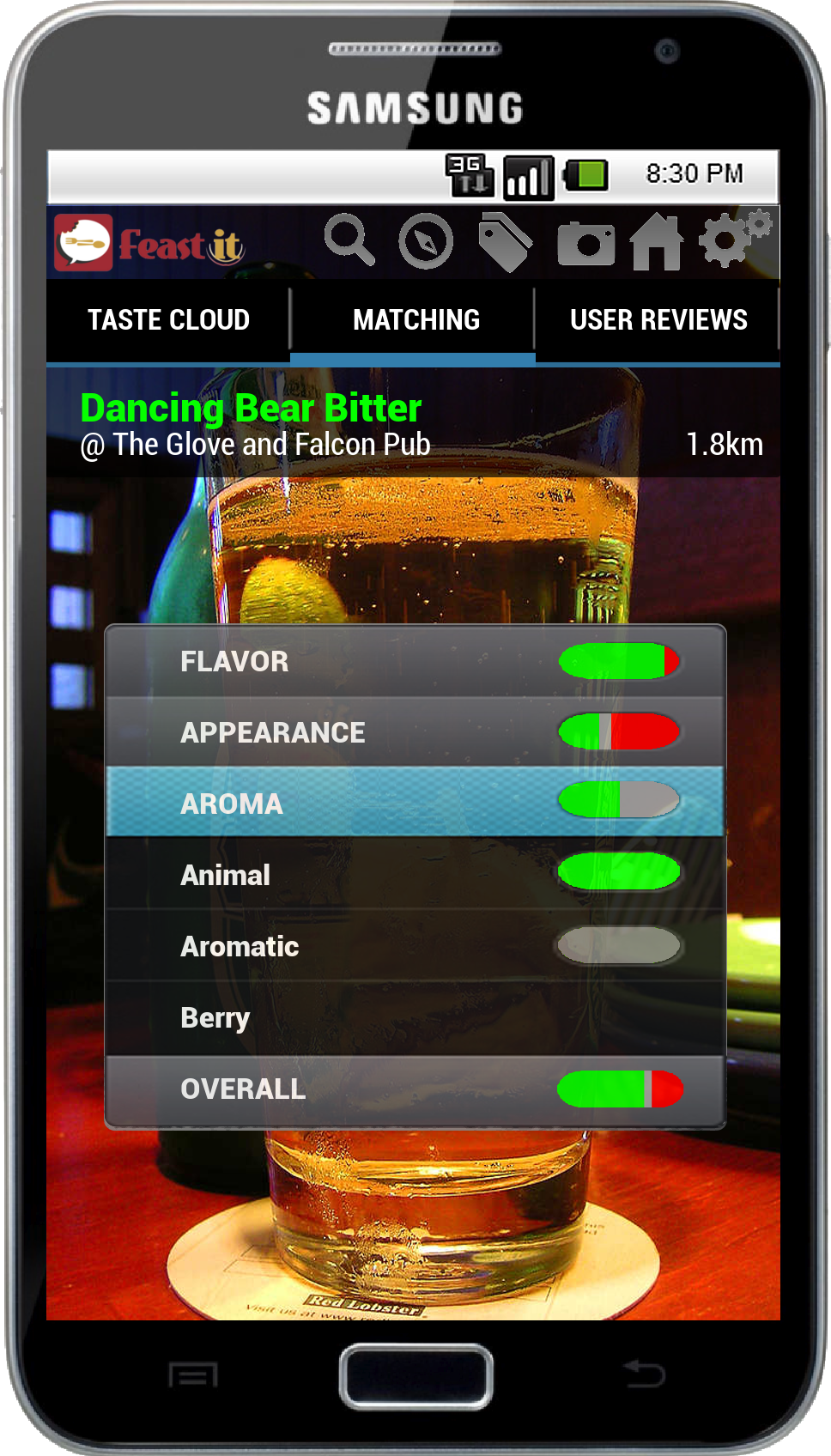Open the settings gears icon
Image resolution: width=831 pixels, height=1456 pixels.
[735, 238]
